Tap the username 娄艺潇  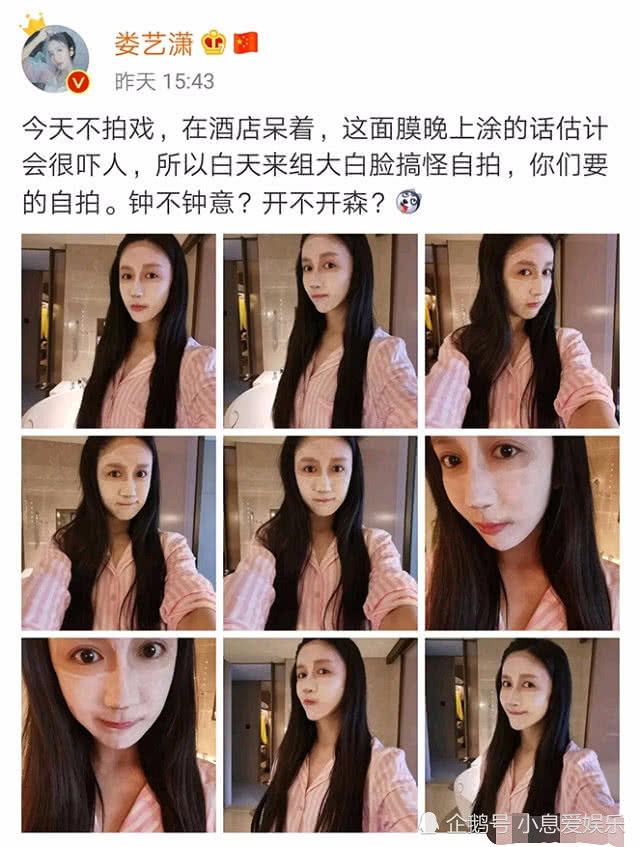[x=147, y=43]
